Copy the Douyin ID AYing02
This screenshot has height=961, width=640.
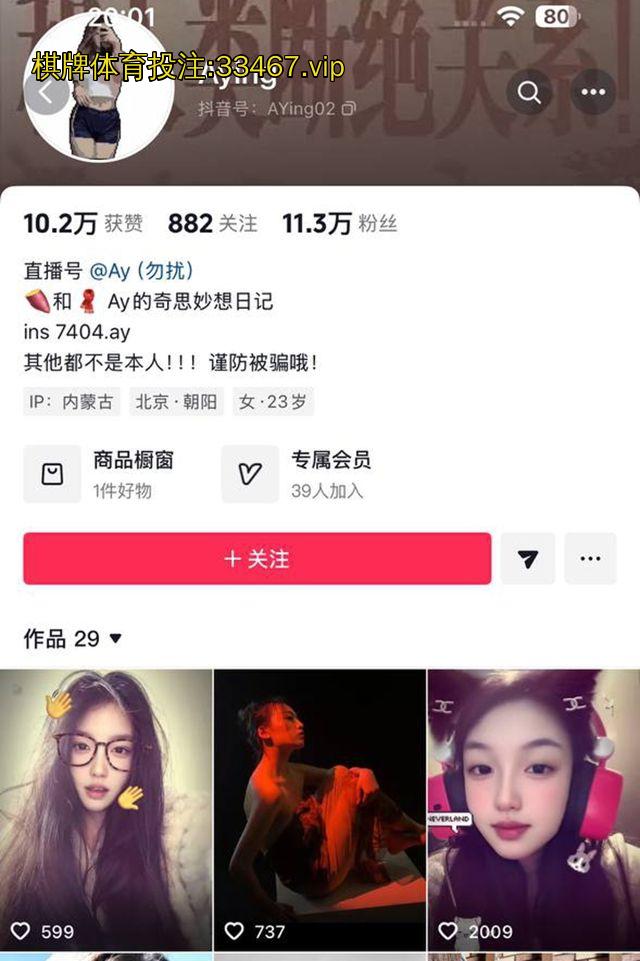348,109
